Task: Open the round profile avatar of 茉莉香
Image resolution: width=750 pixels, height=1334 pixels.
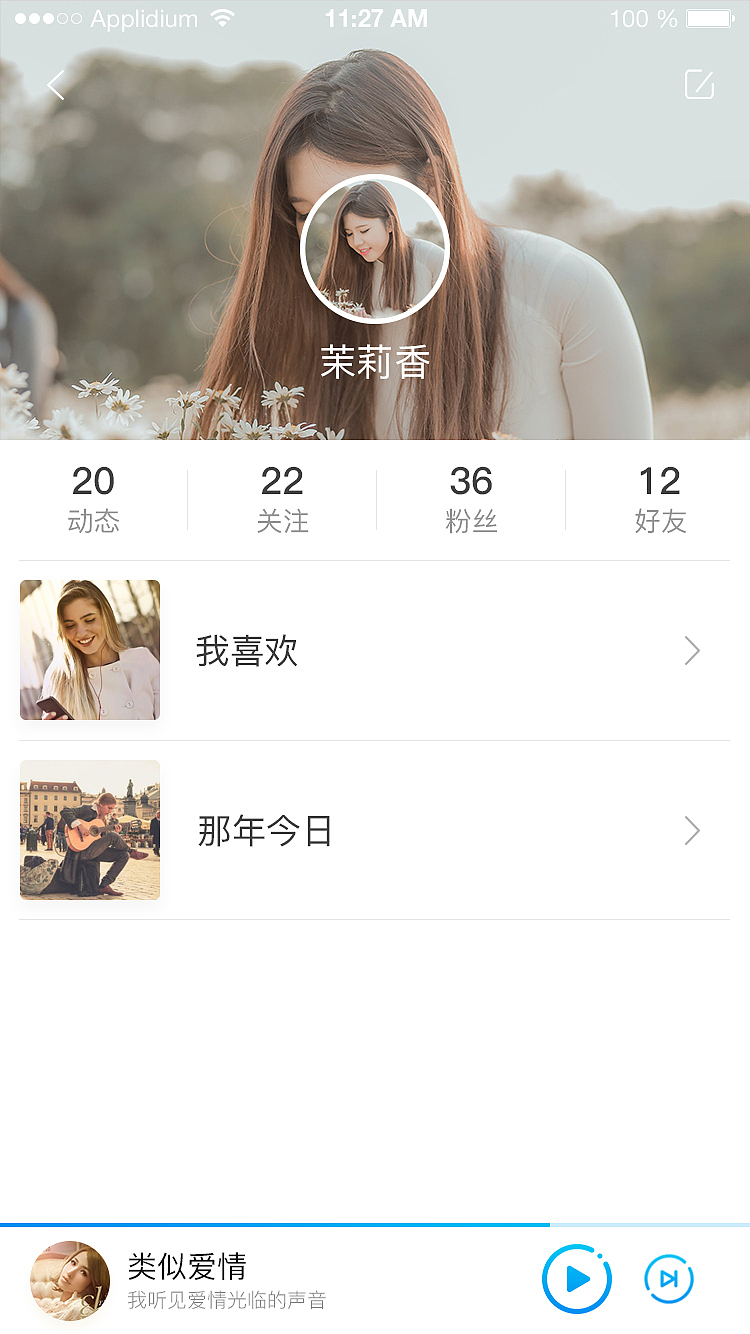Action: coord(375,250)
